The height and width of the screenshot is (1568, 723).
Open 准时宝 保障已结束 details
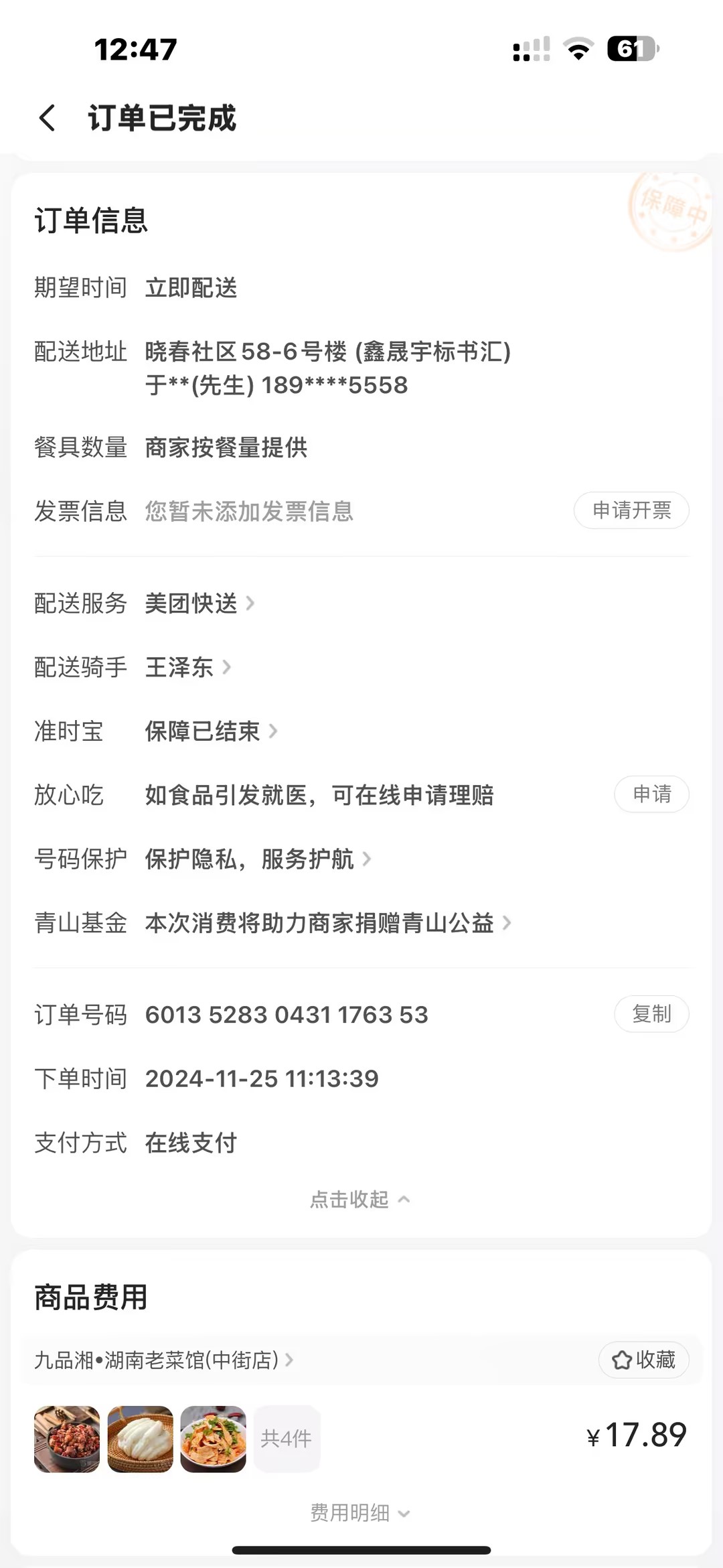pyautogui.click(x=210, y=731)
